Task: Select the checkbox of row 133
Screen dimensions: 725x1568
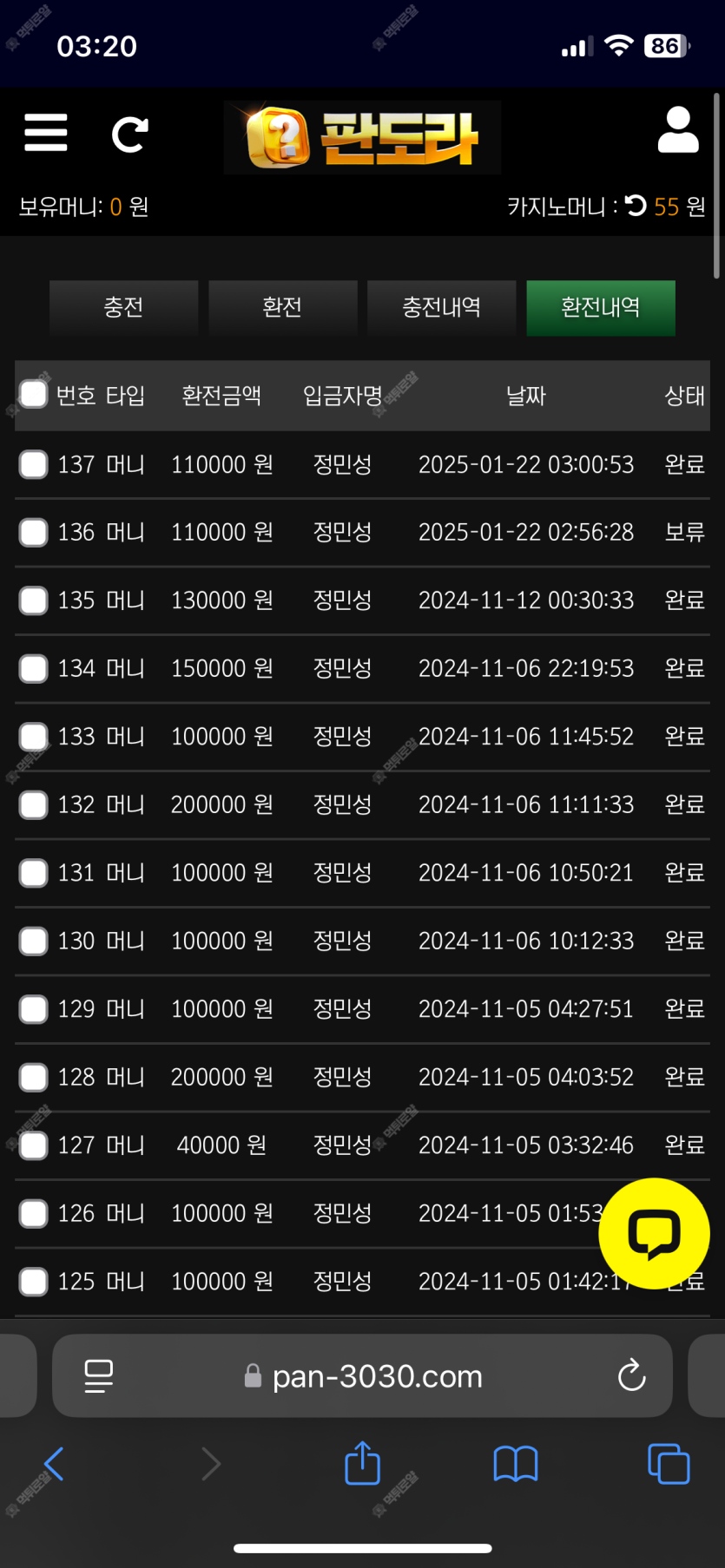Action: pyautogui.click(x=33, y=737)
